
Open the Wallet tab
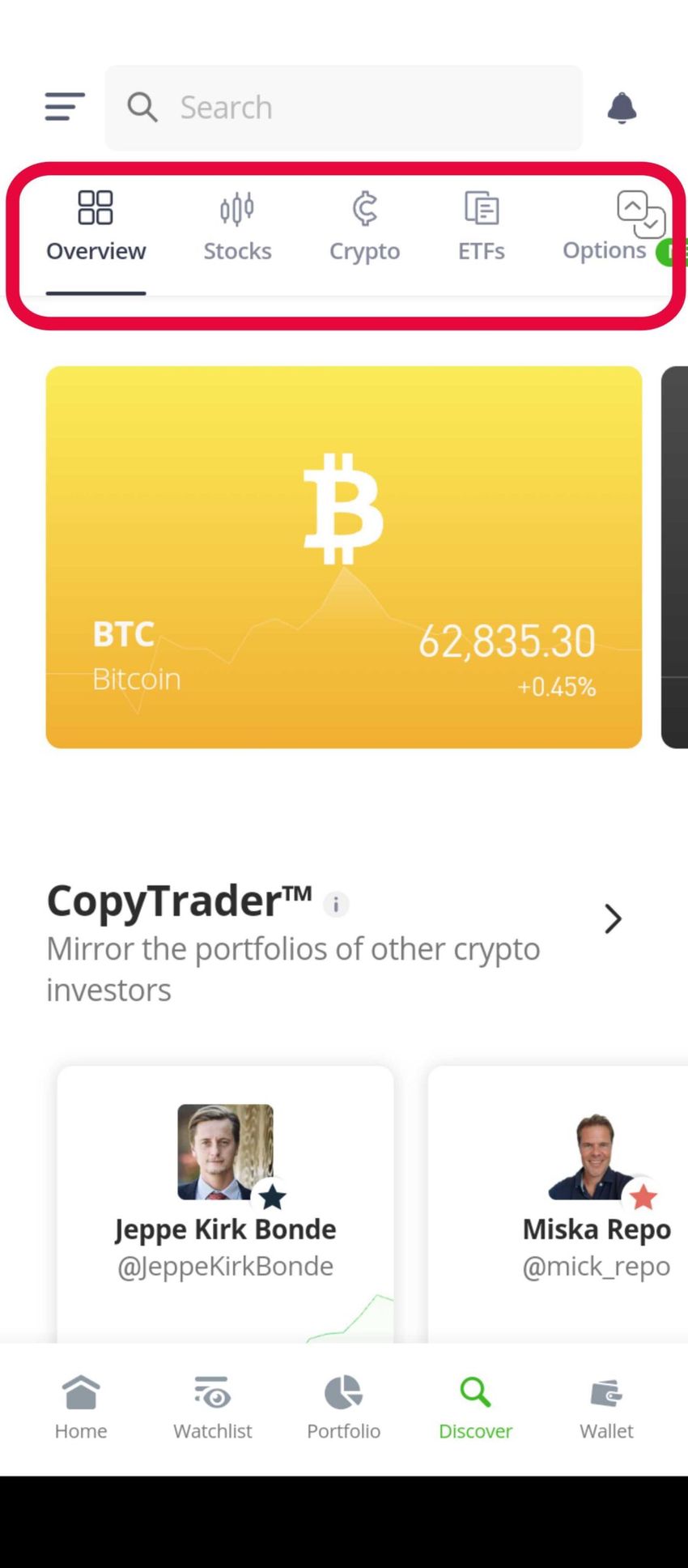tap(606, 1408)
